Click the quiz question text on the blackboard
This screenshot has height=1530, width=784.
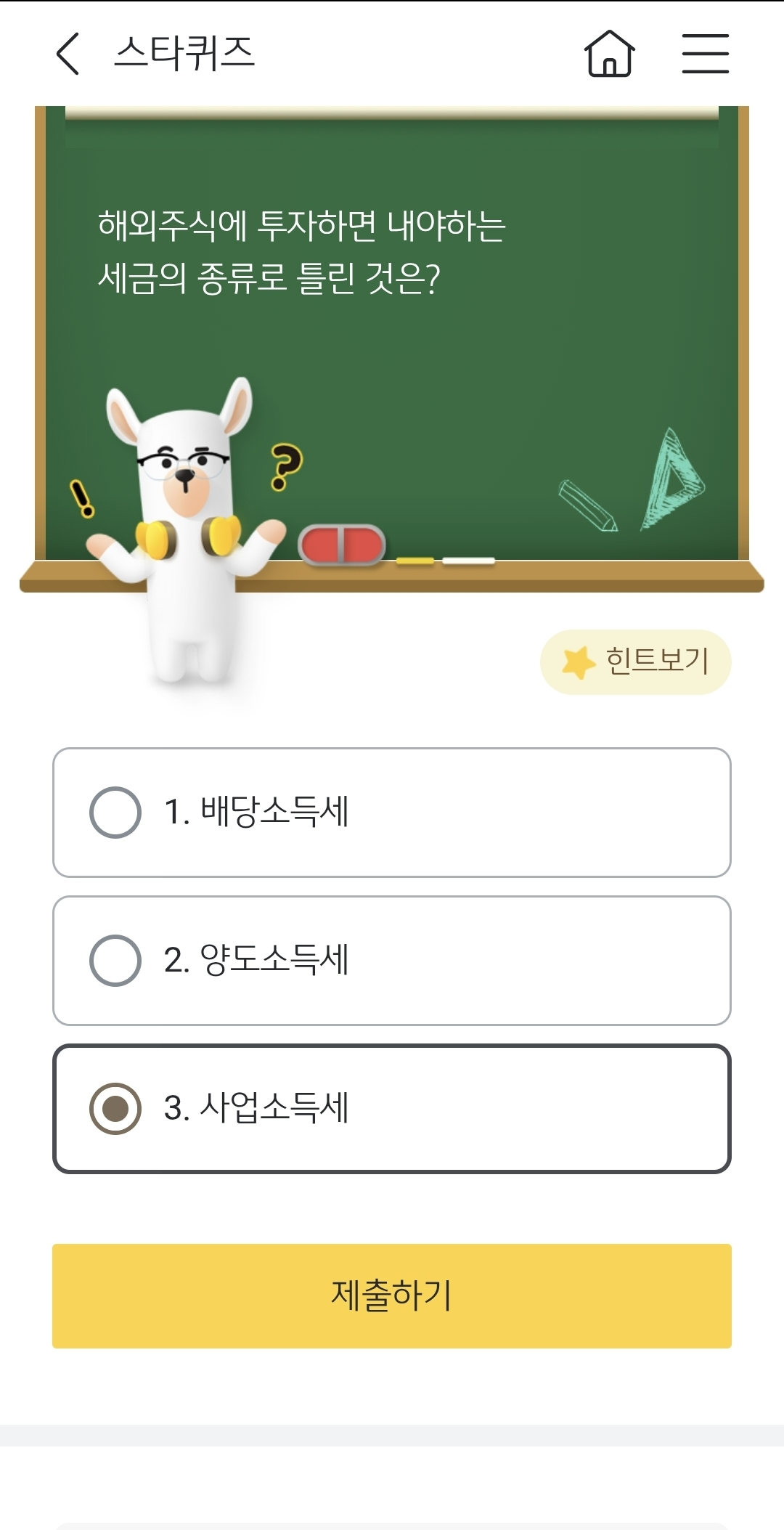(x=305, y=251)
